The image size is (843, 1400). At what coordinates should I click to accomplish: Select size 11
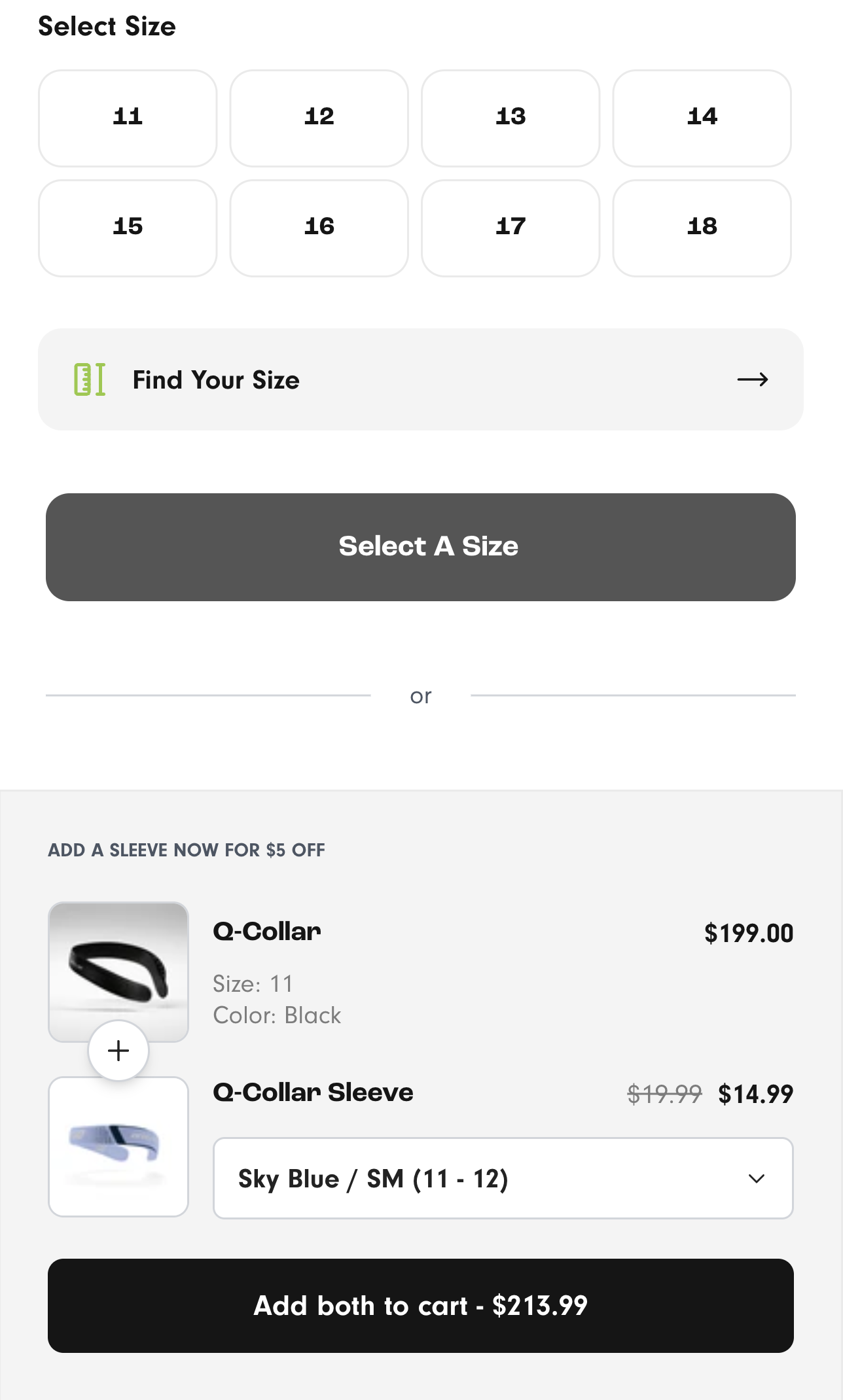(x=128, y=118)
